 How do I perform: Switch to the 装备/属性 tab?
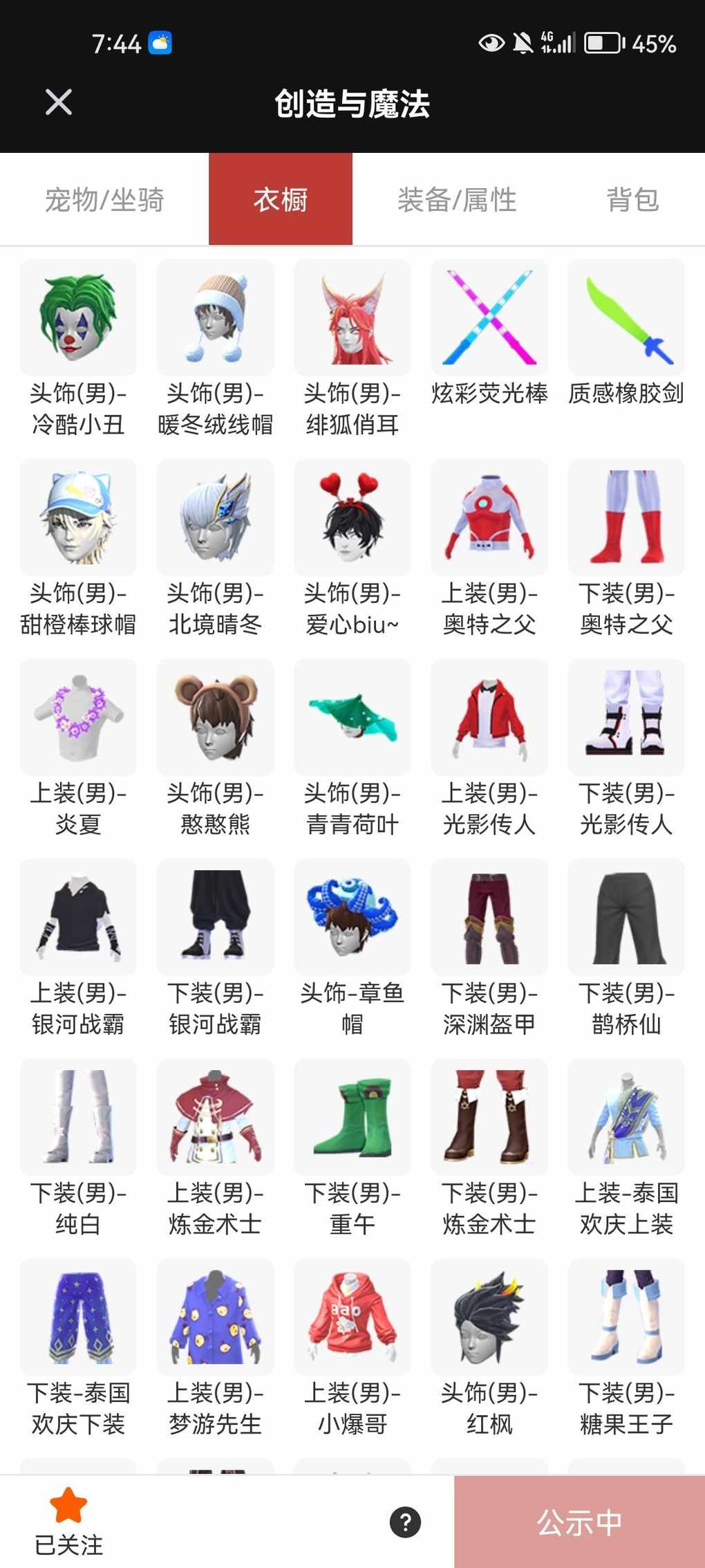tap(457, 200)
